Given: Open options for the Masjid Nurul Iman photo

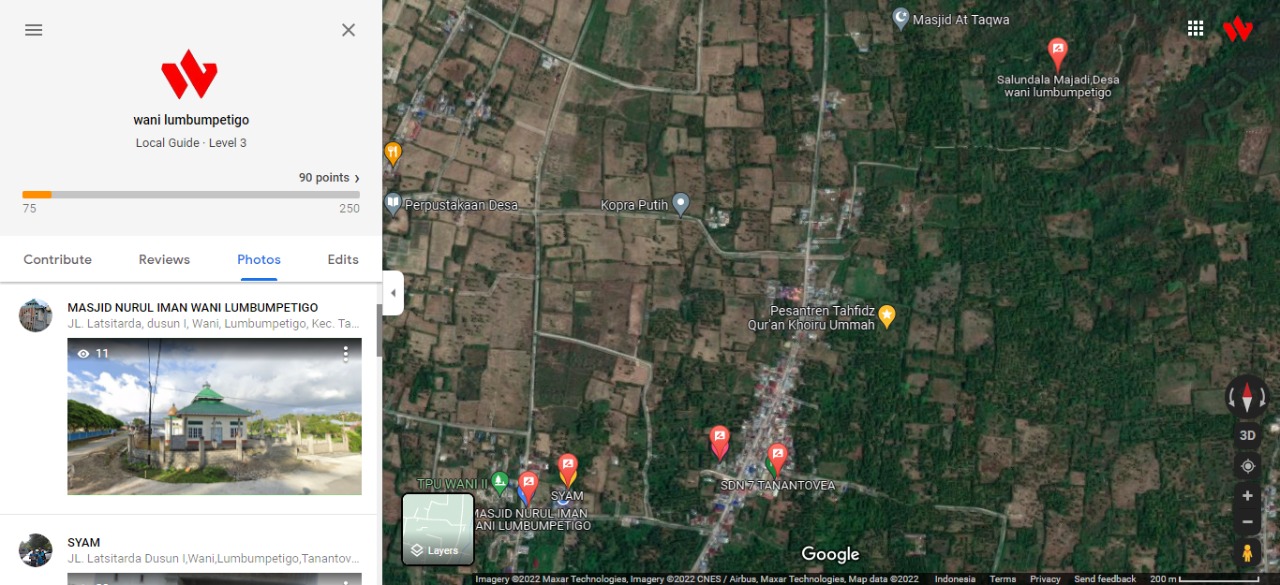Looking at the screenshot, I should click(345, 354).
